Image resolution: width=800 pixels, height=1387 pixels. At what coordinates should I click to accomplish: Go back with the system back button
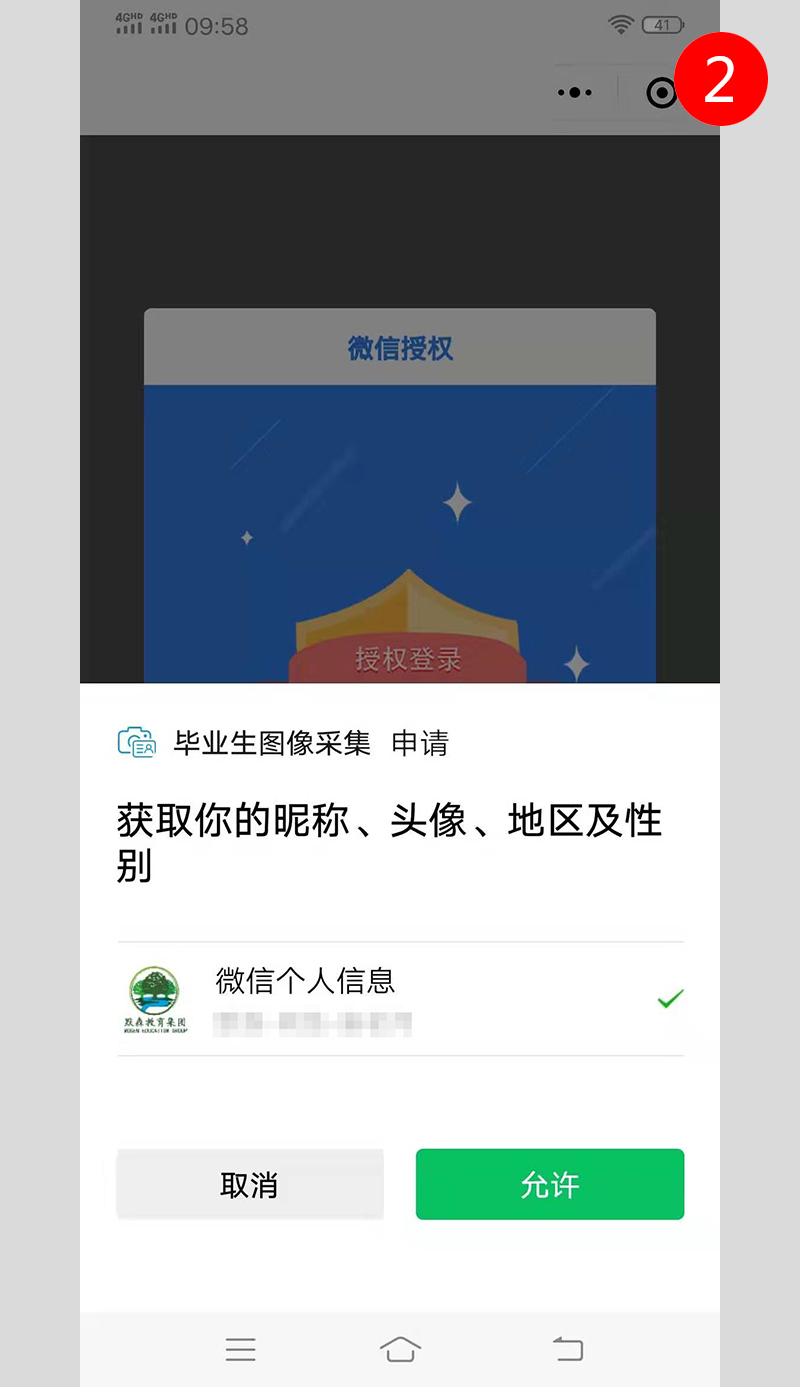[568, 1349]
